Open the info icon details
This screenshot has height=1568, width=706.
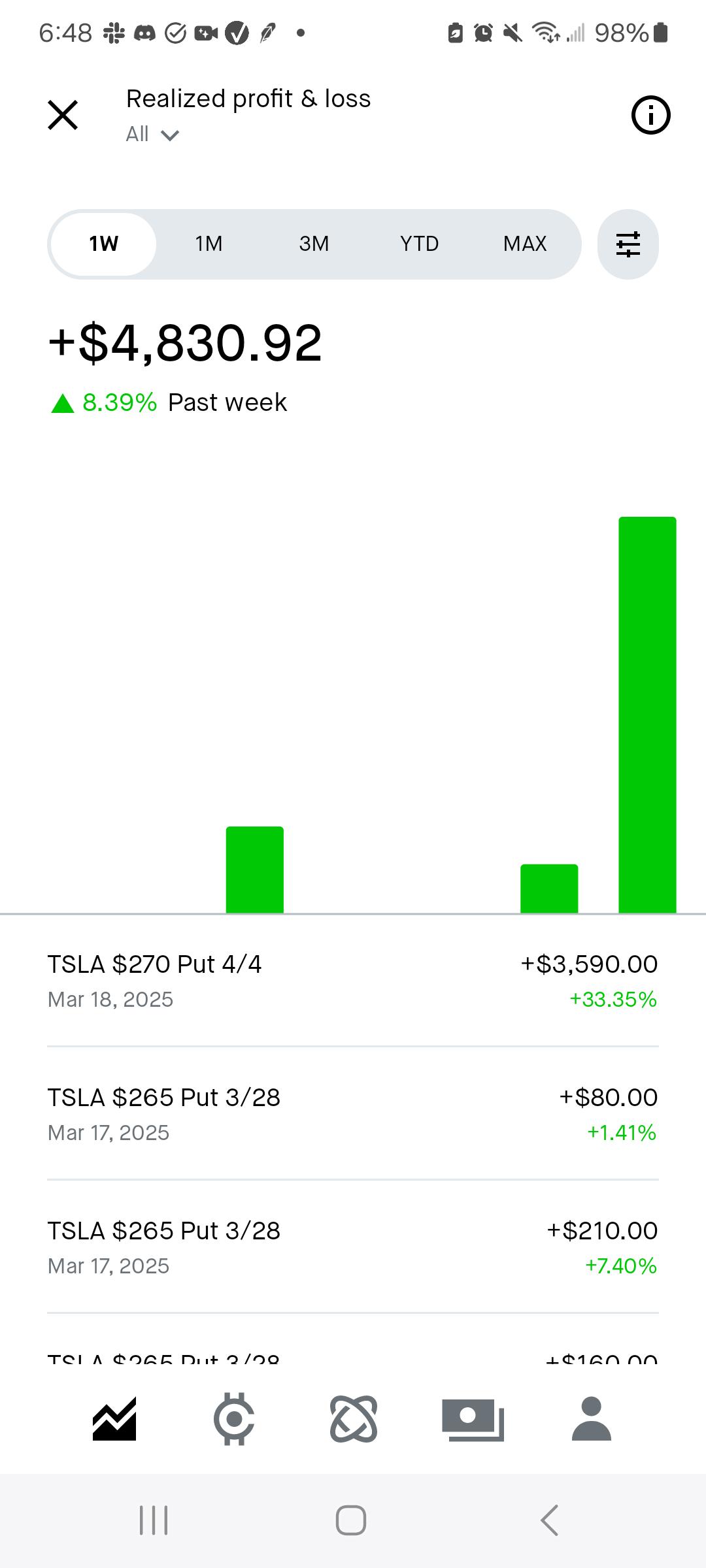pos(650,116)
